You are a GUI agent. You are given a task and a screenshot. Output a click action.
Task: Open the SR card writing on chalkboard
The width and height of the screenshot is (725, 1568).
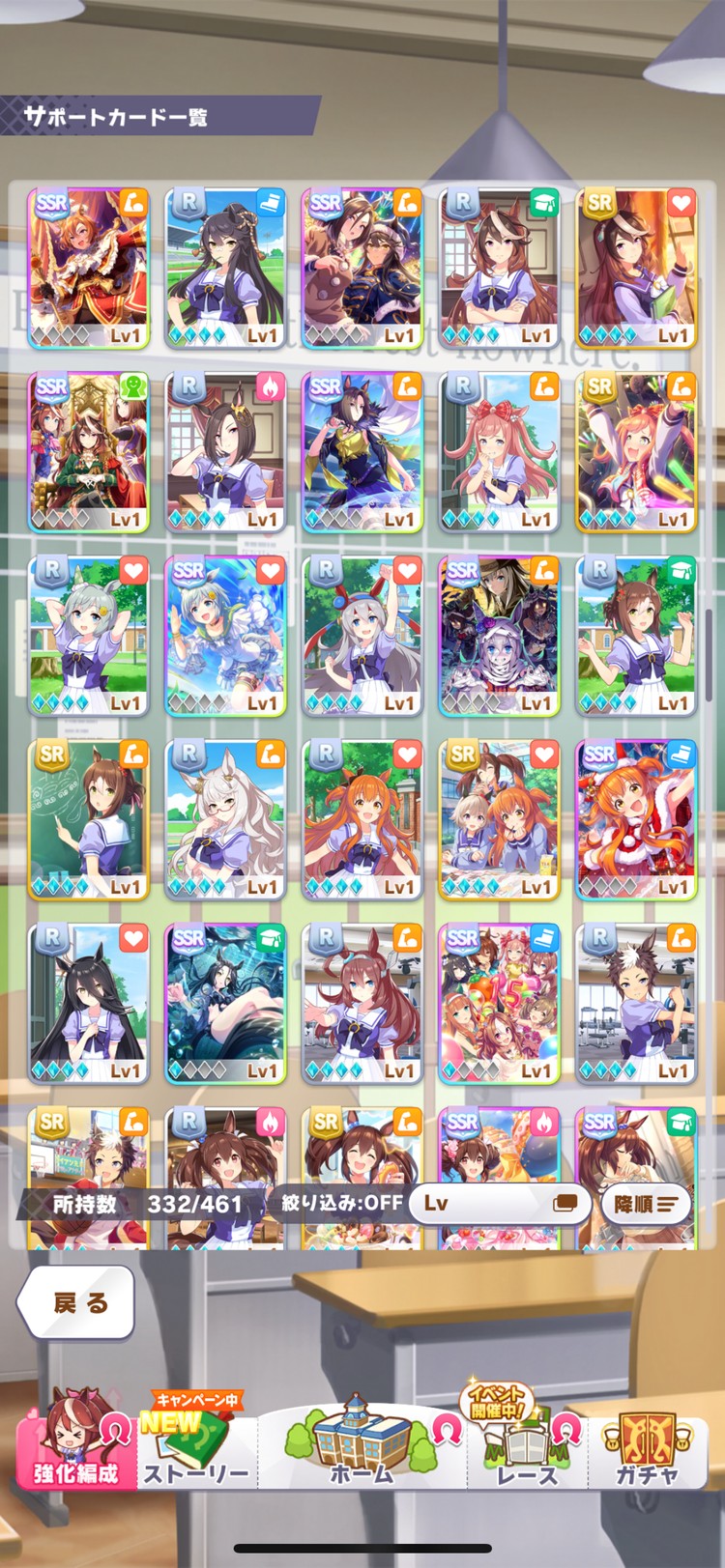click(89, 819)
